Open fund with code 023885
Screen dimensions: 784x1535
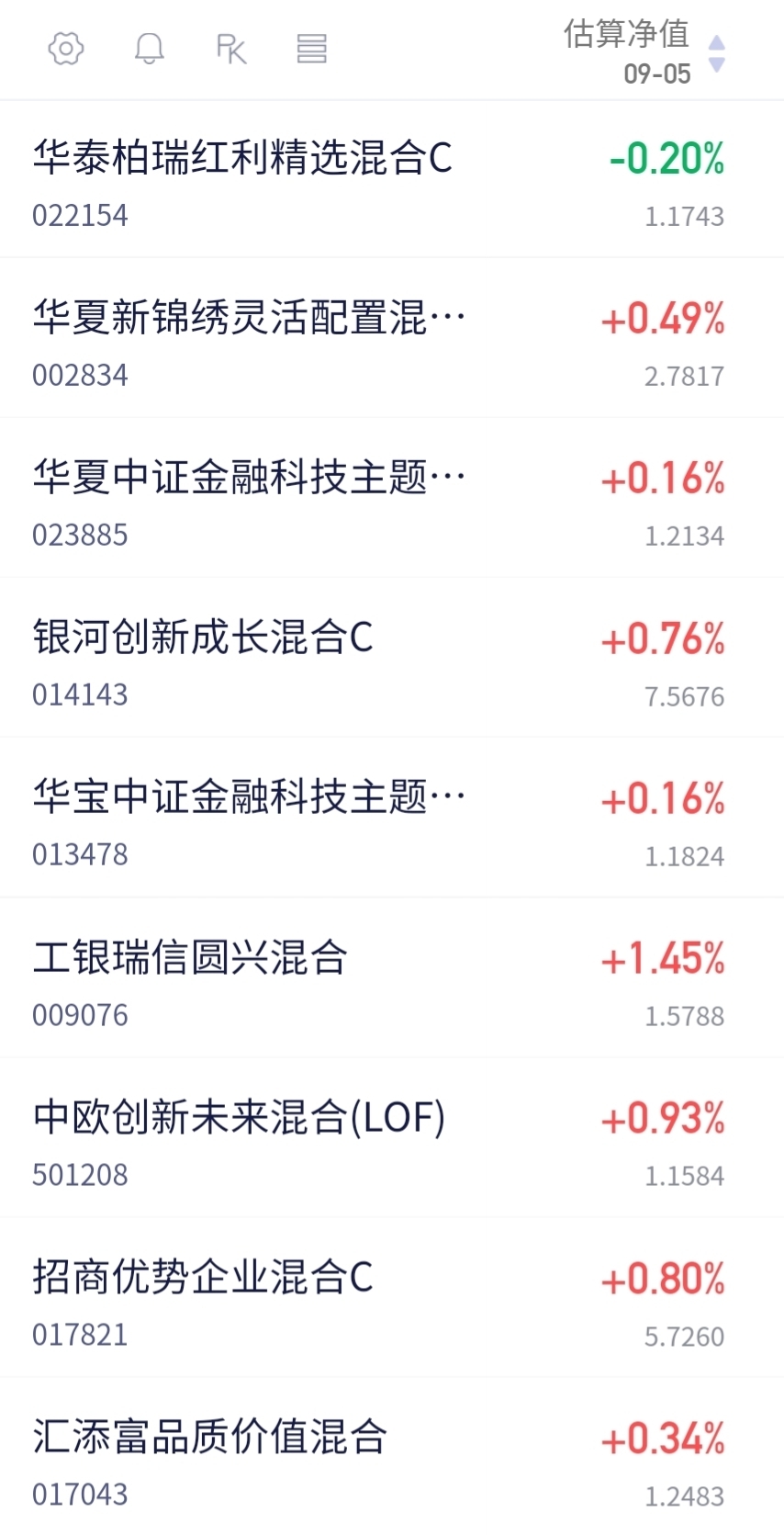tap(392, 499)
